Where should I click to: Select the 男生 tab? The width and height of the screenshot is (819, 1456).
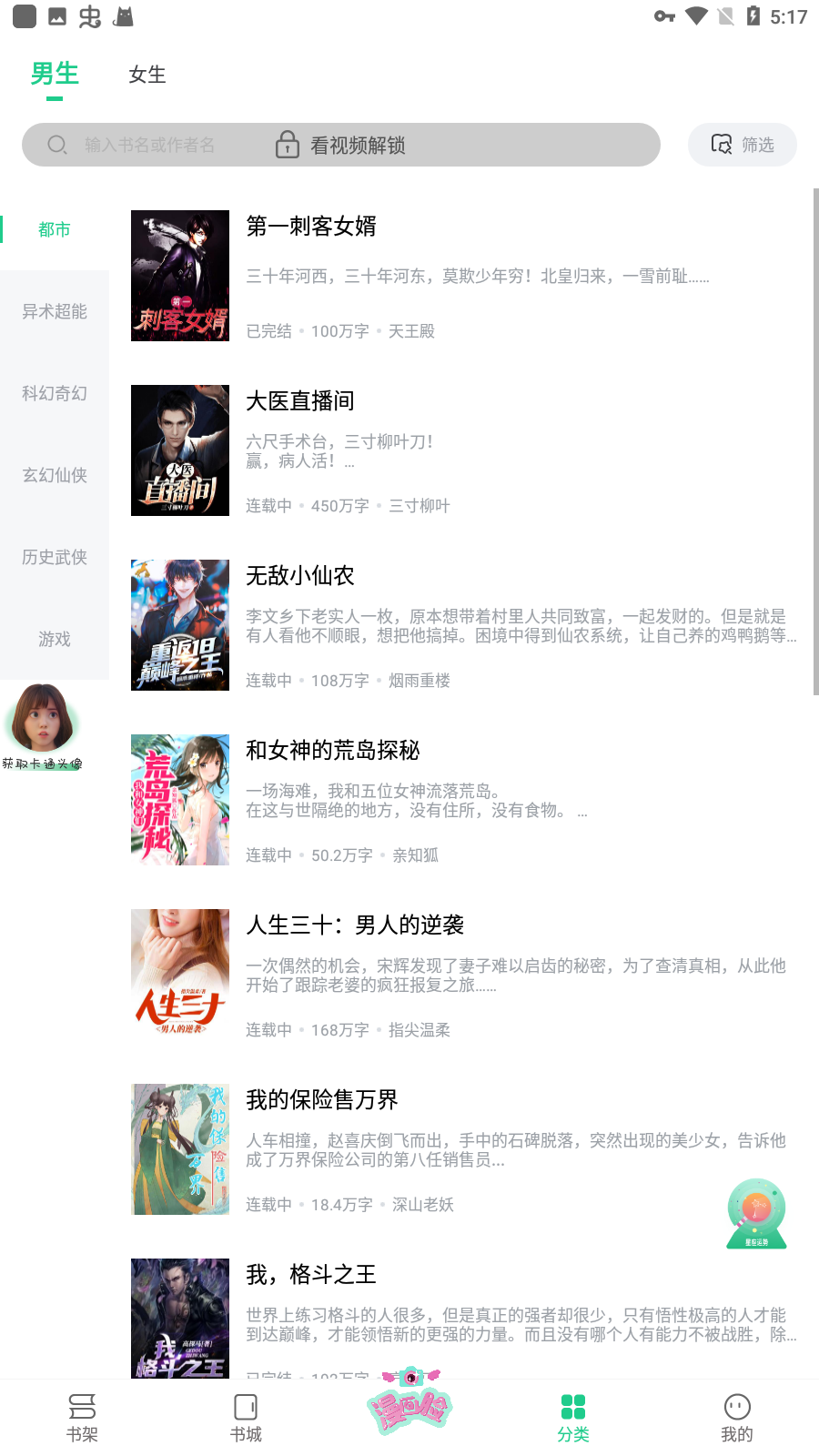click(x=55, y=75)
